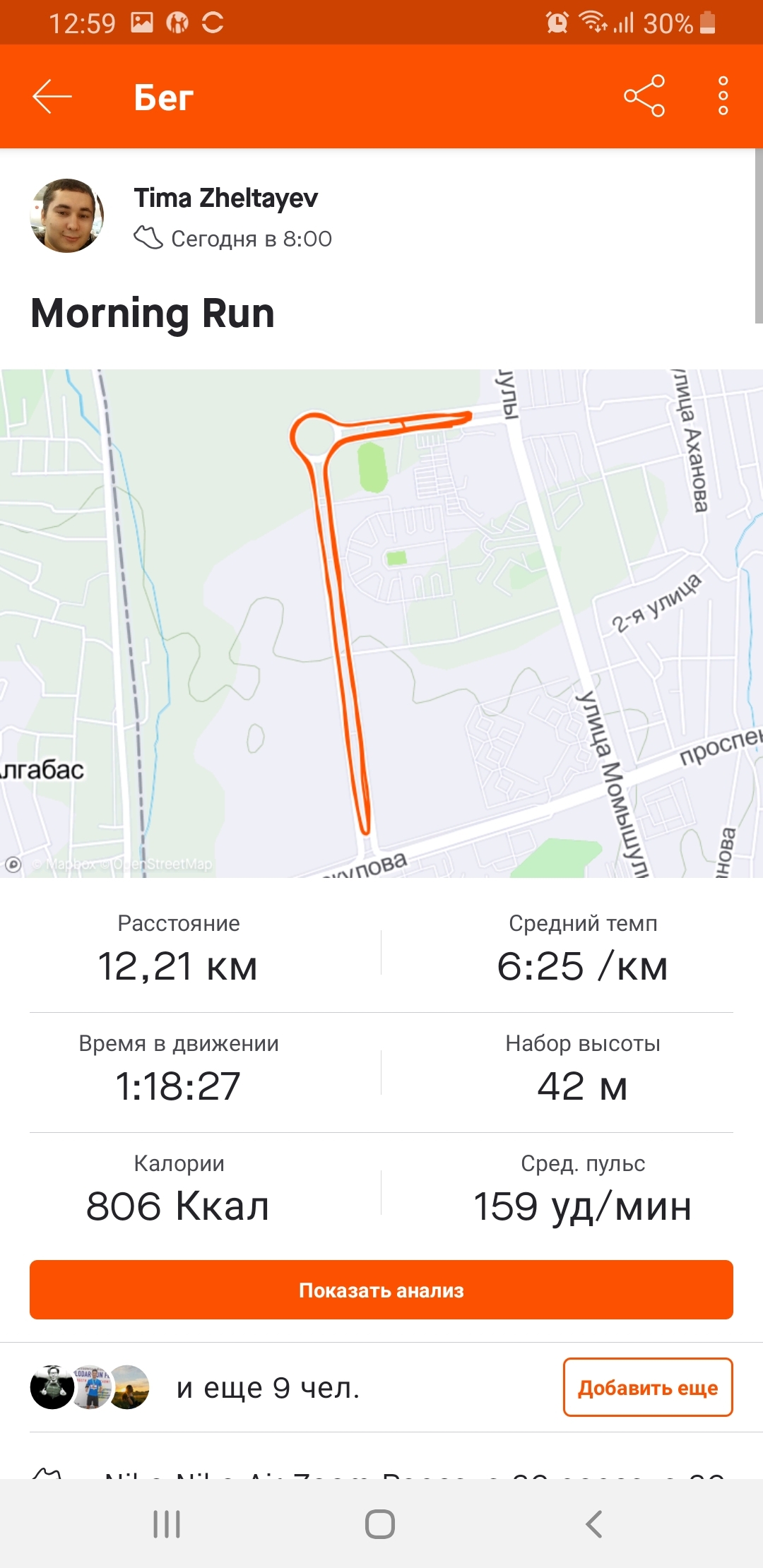The width and height of the screenshot is (763, 1568).
Task: Go back using the arrow in the header
Action: click(52, 97)
